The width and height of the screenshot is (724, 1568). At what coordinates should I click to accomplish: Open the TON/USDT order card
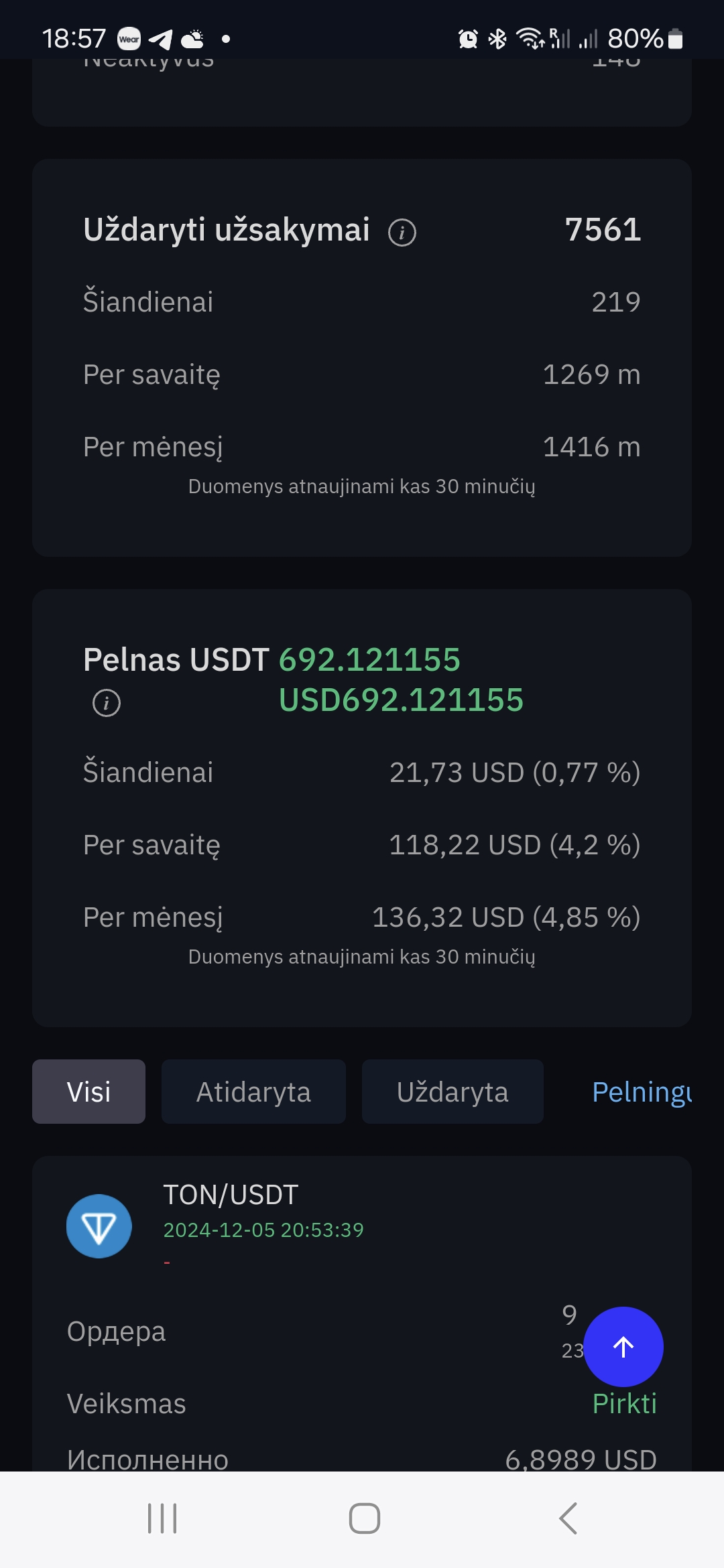362,1313
